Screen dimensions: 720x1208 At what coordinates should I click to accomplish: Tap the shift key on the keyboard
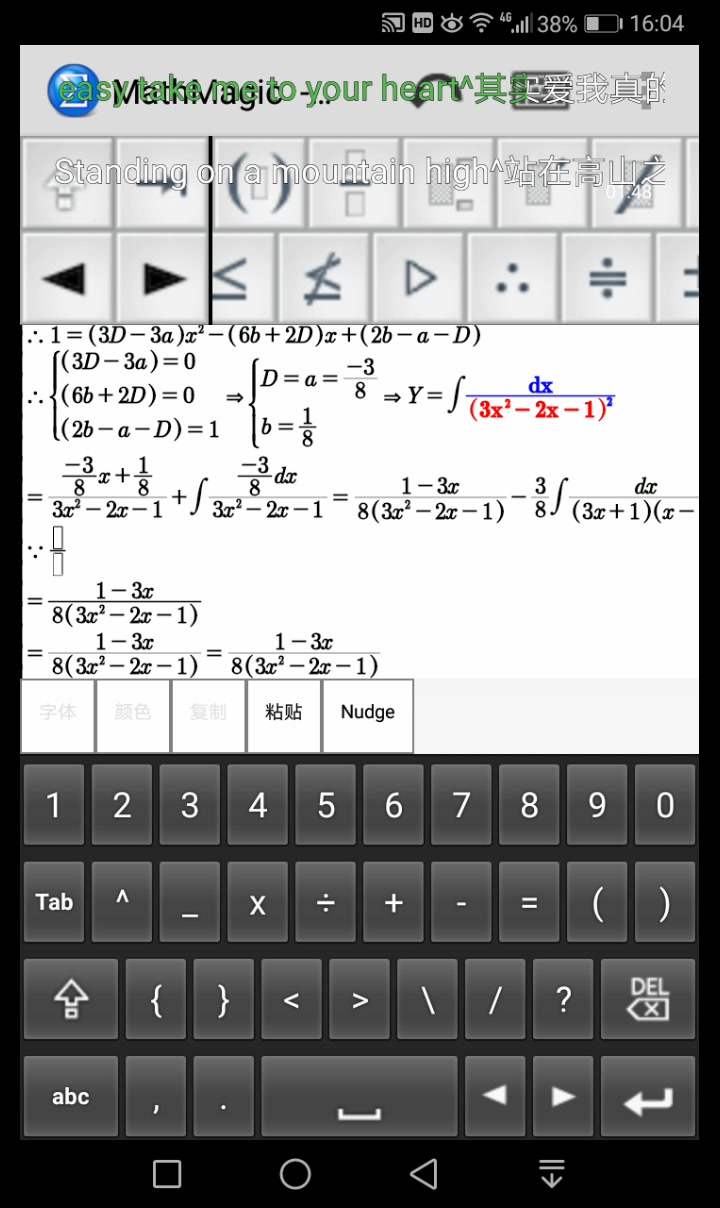[70, 999]
